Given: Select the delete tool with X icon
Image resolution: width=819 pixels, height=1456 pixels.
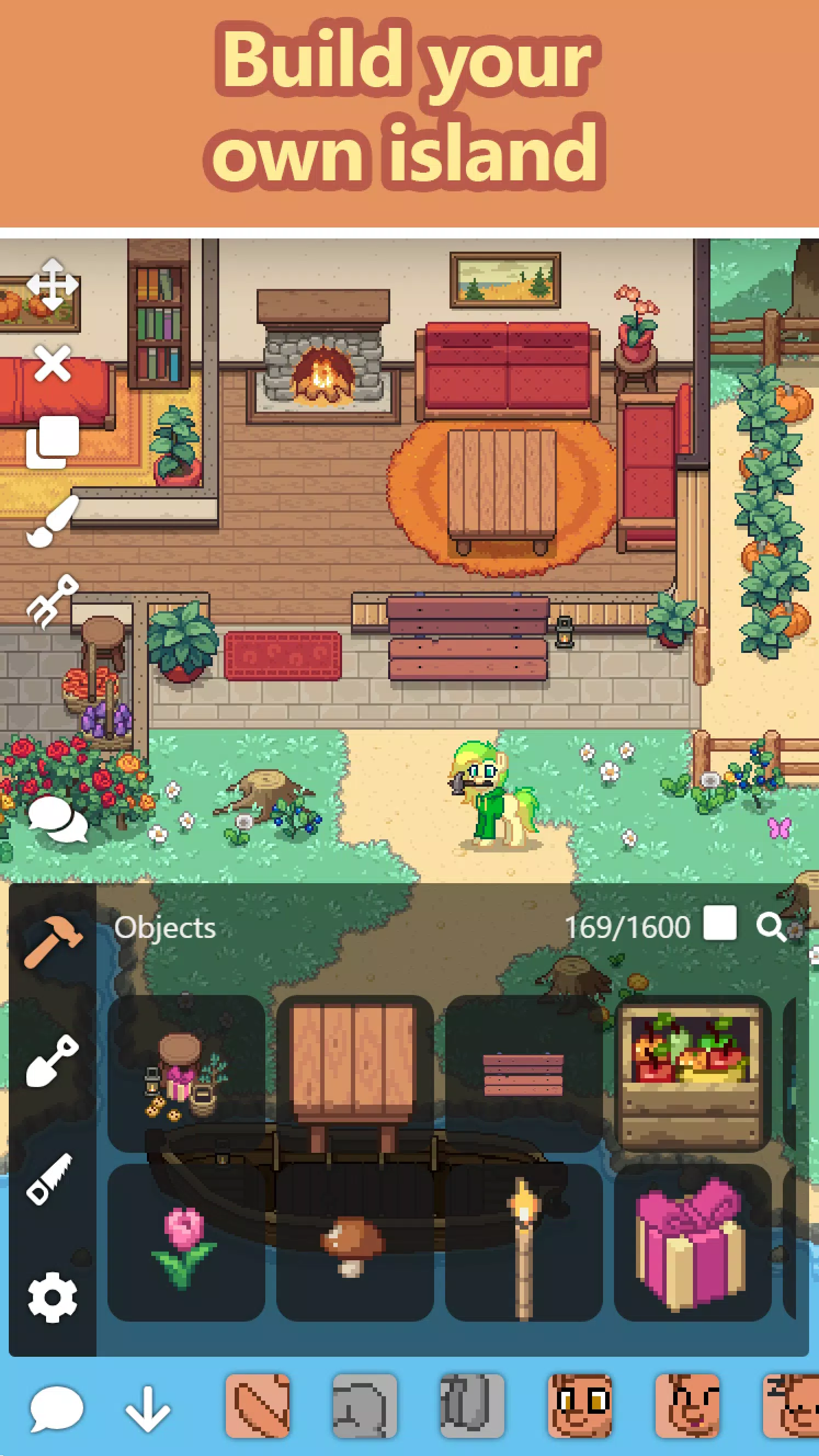Looking at the screenshot, I should click(x=54, y=365).
